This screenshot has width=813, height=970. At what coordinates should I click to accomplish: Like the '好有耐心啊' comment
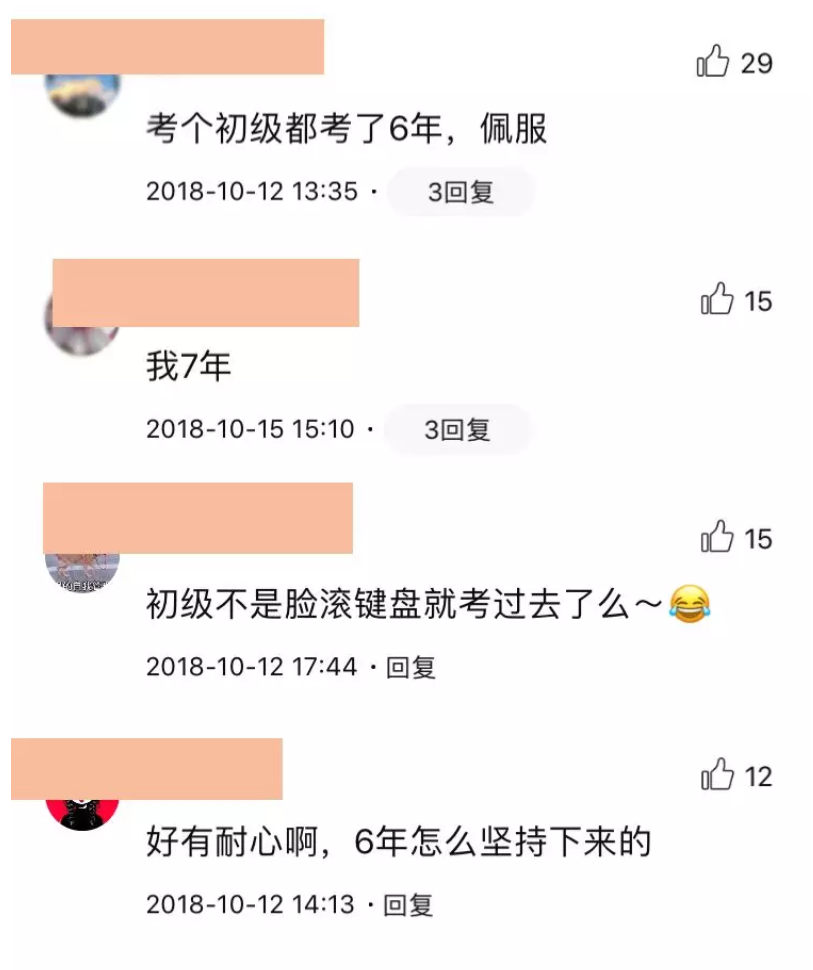tap(717, 776)
